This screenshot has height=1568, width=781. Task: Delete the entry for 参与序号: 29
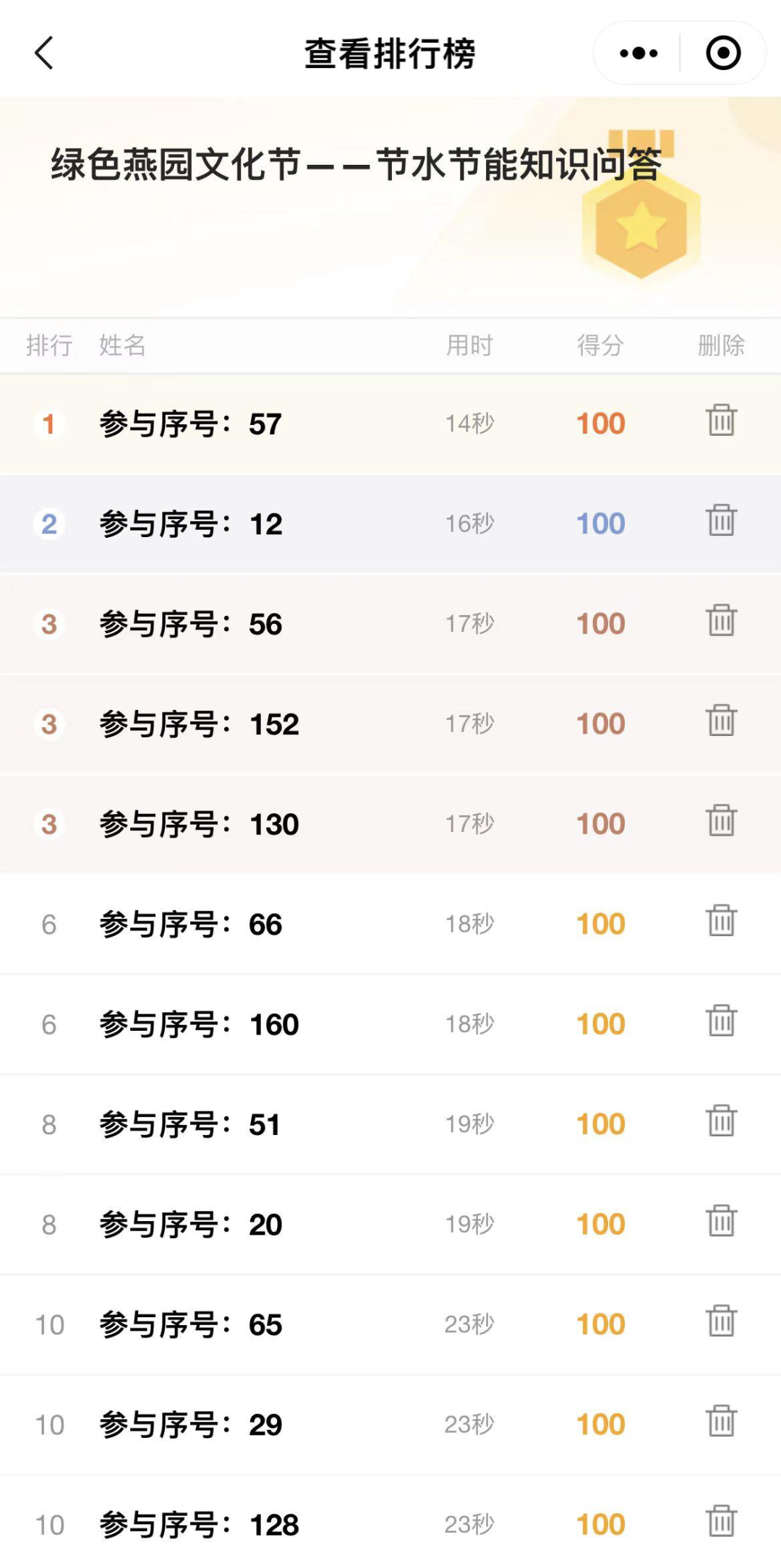[x=722, y=1421]
